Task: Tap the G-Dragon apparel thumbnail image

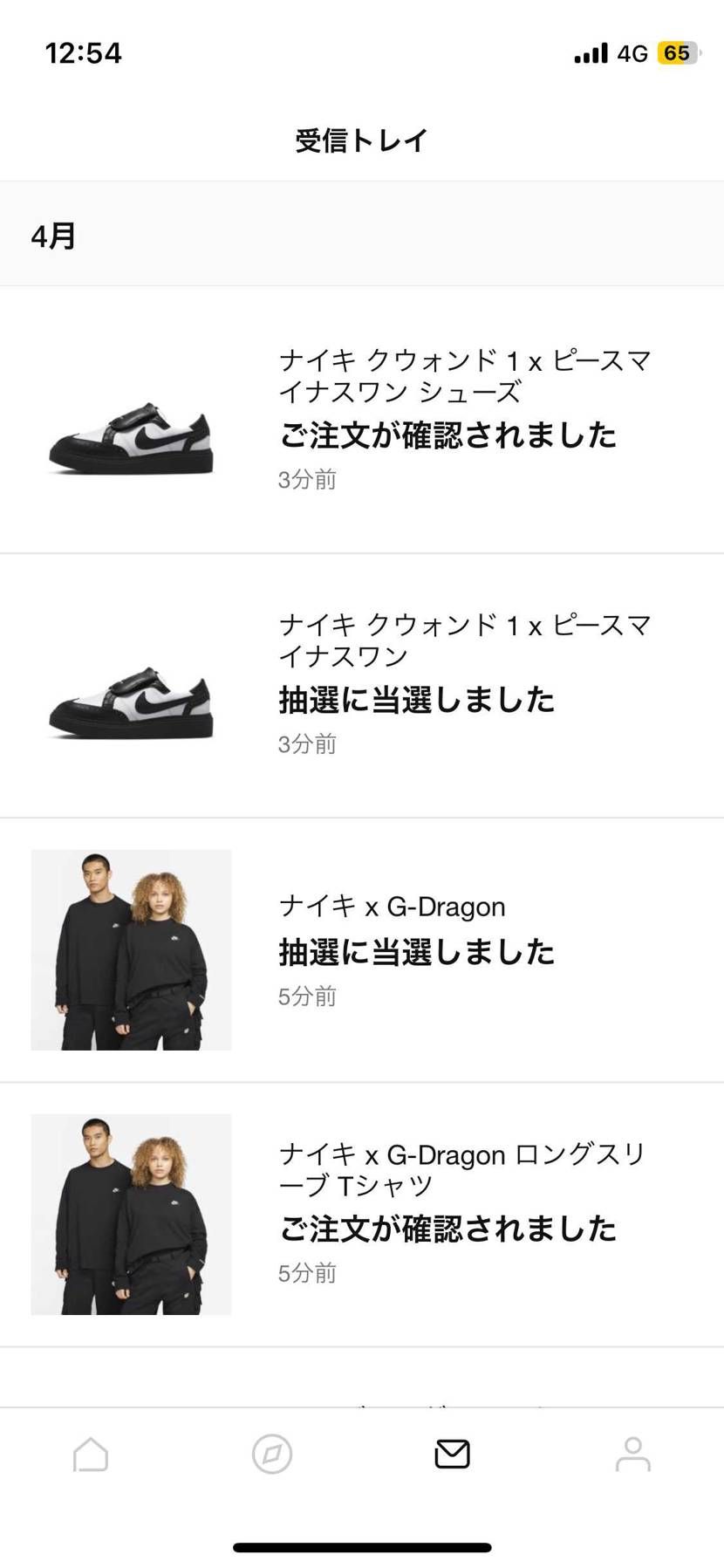Action: (x=131, y=949)
